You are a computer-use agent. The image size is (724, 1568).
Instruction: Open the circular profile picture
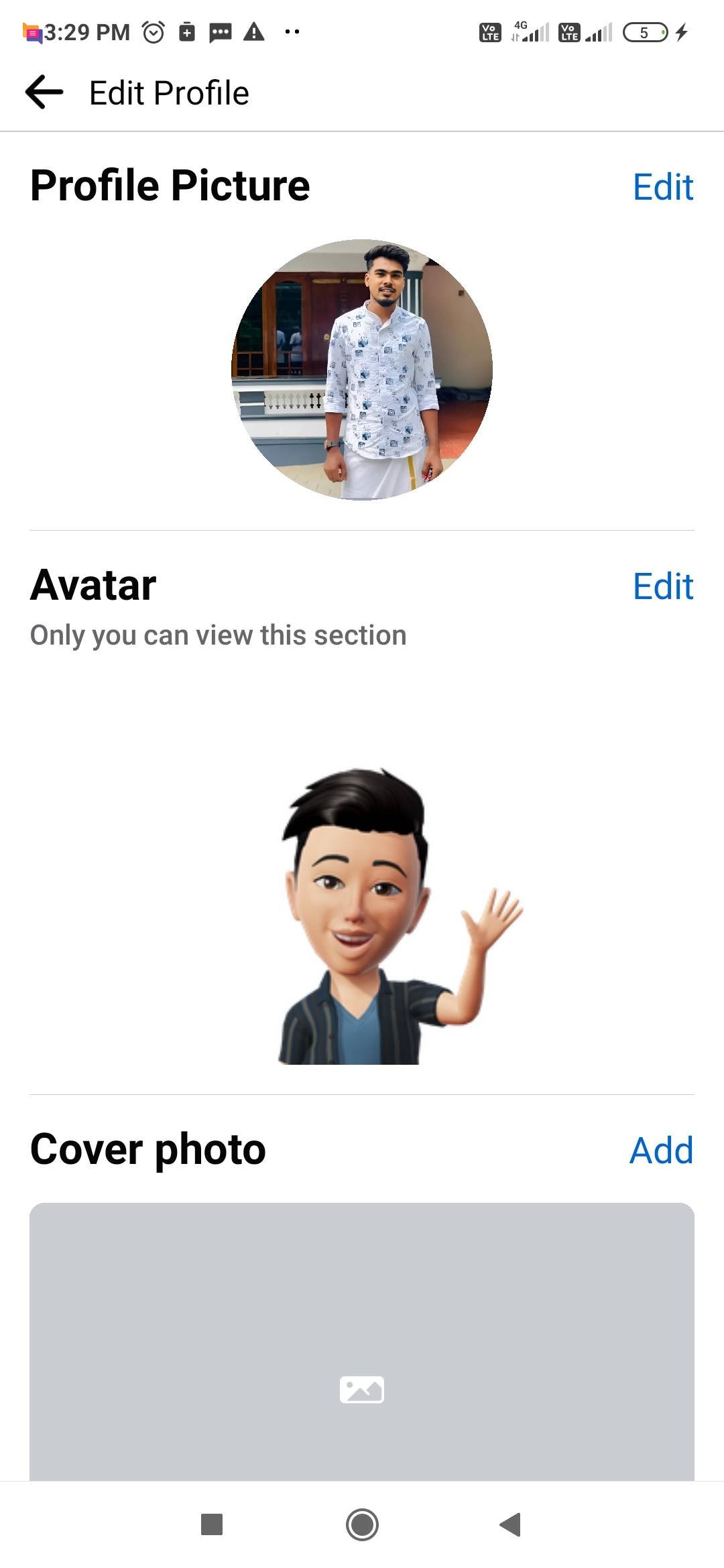click(x=362, y=370)
